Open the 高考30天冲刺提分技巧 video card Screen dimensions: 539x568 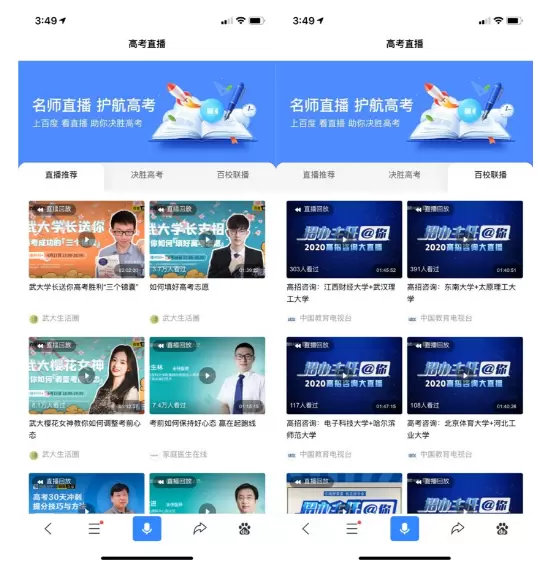87,493
